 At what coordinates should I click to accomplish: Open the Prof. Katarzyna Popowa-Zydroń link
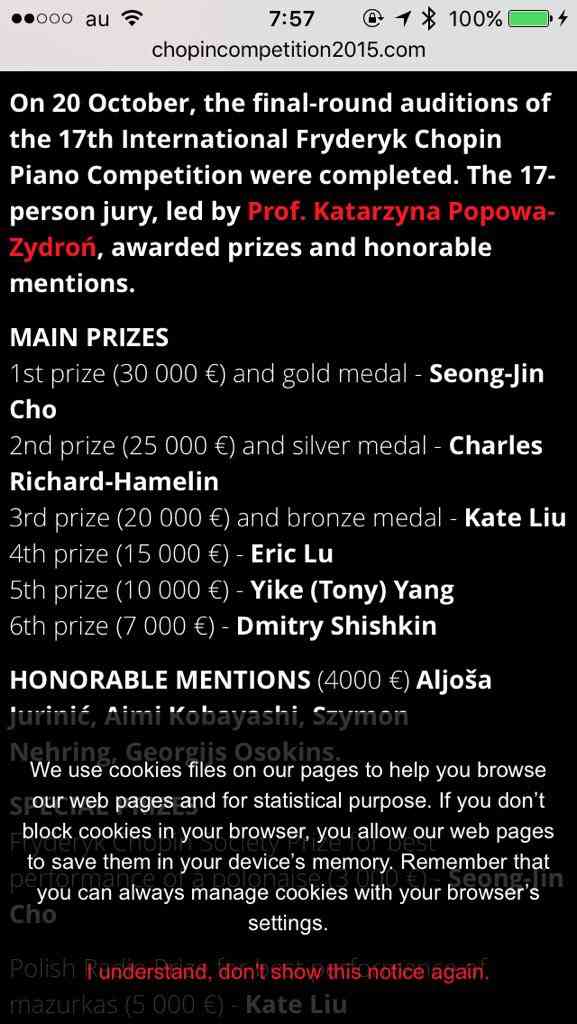[400, 212]
